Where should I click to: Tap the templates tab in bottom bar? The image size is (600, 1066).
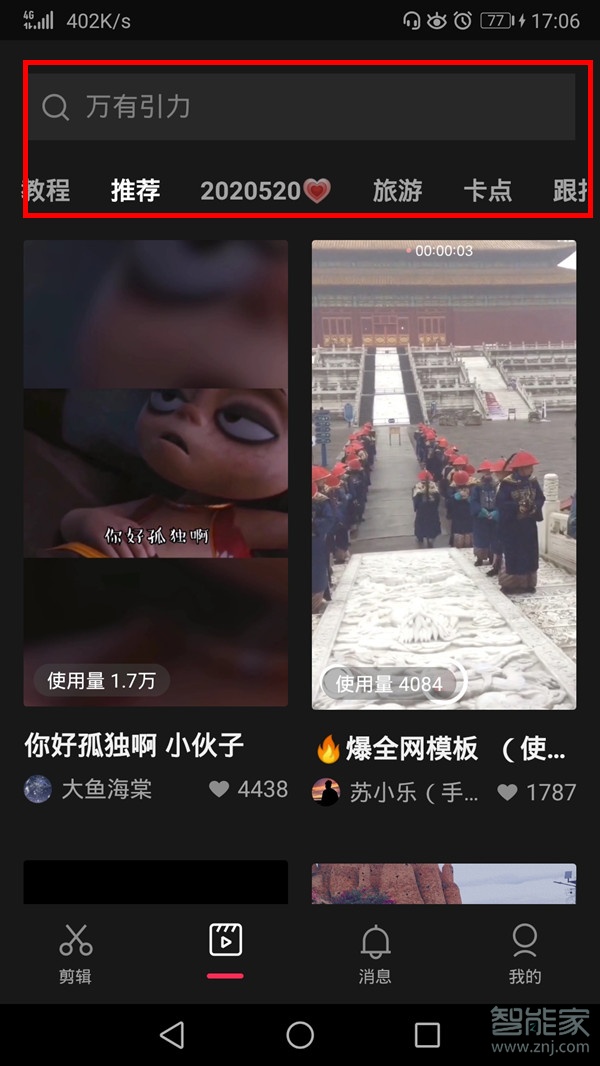pyautogui.click(x=225, y=950)
